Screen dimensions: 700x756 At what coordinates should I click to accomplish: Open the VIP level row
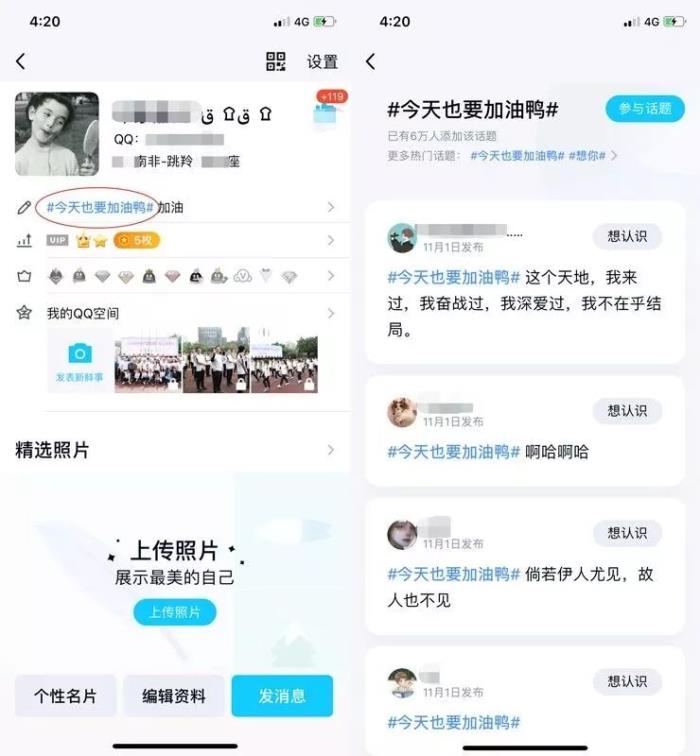[x=180, y=240]
